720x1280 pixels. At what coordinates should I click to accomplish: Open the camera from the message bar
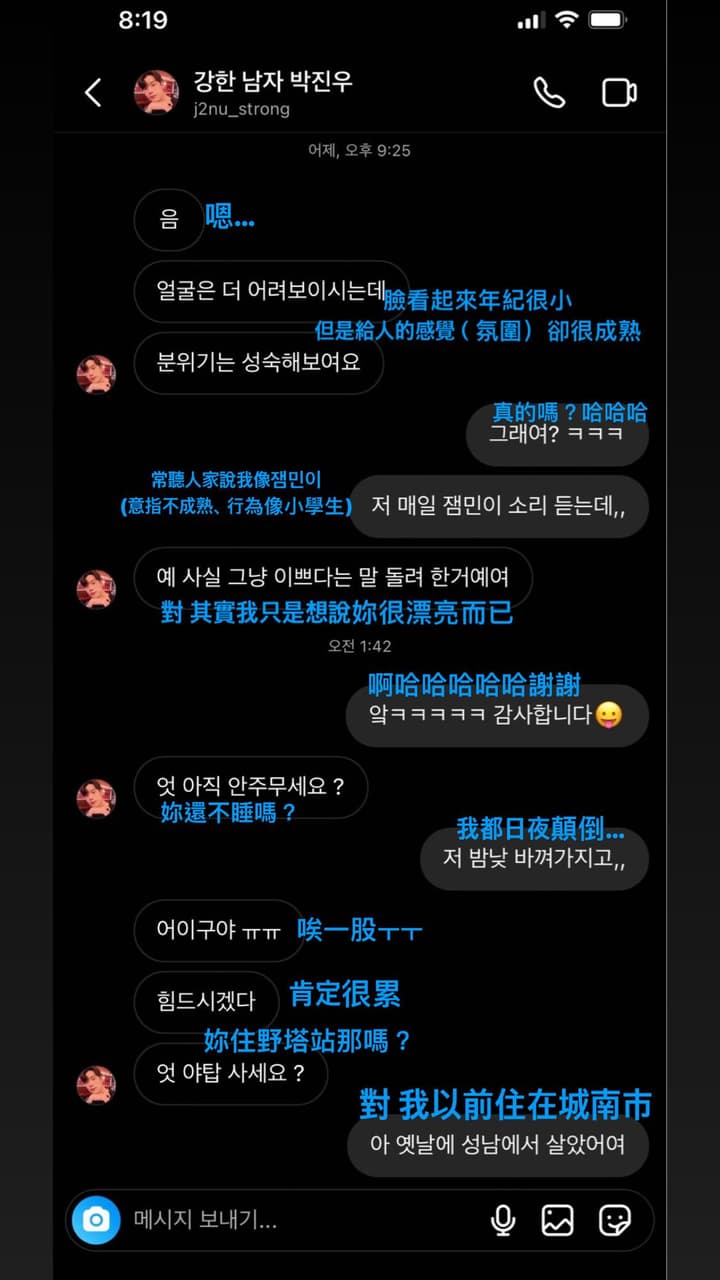tap(97, 1219)
